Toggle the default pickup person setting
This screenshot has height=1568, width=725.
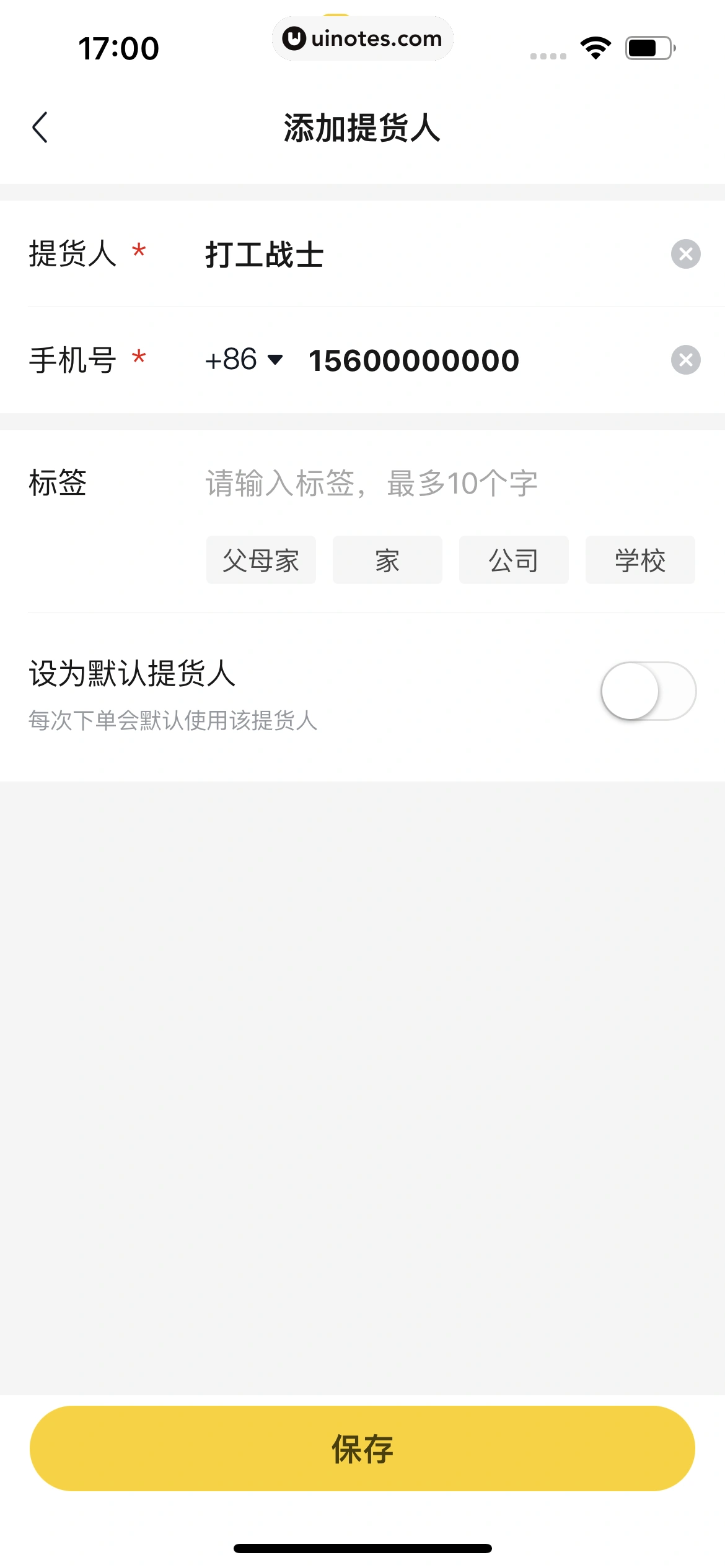[649, 690]
